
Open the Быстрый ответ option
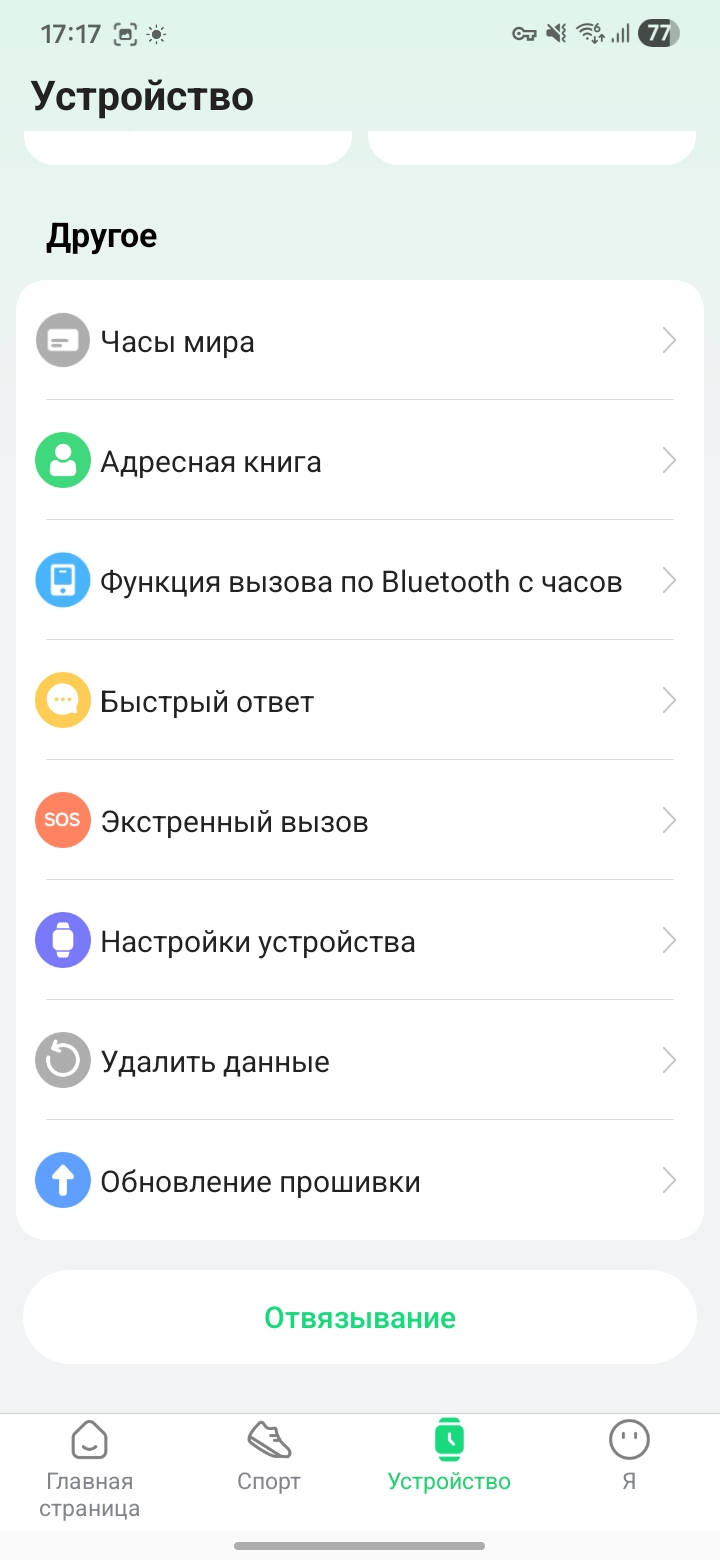point(360,701)
